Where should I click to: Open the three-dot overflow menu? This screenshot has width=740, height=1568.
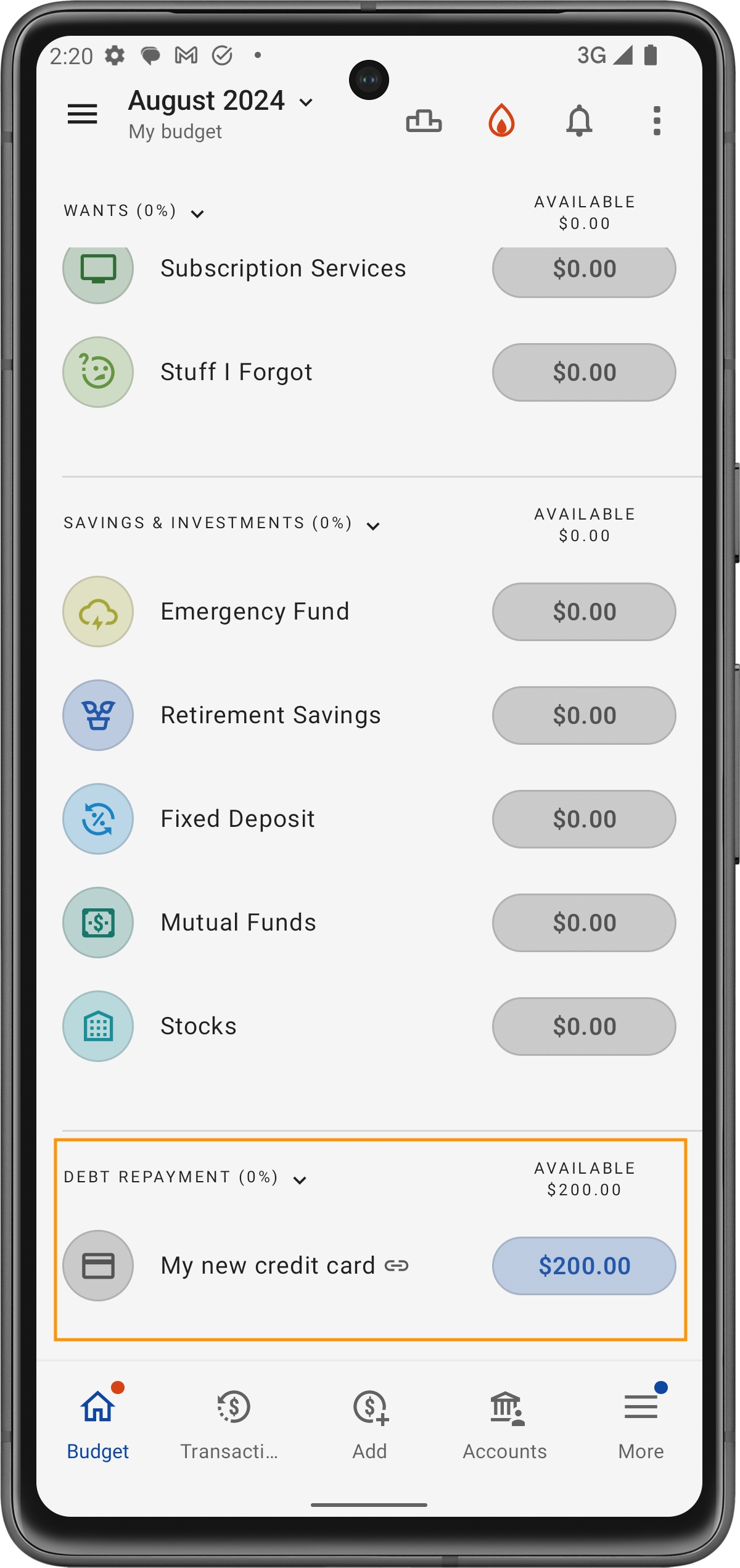pos(657,120)
